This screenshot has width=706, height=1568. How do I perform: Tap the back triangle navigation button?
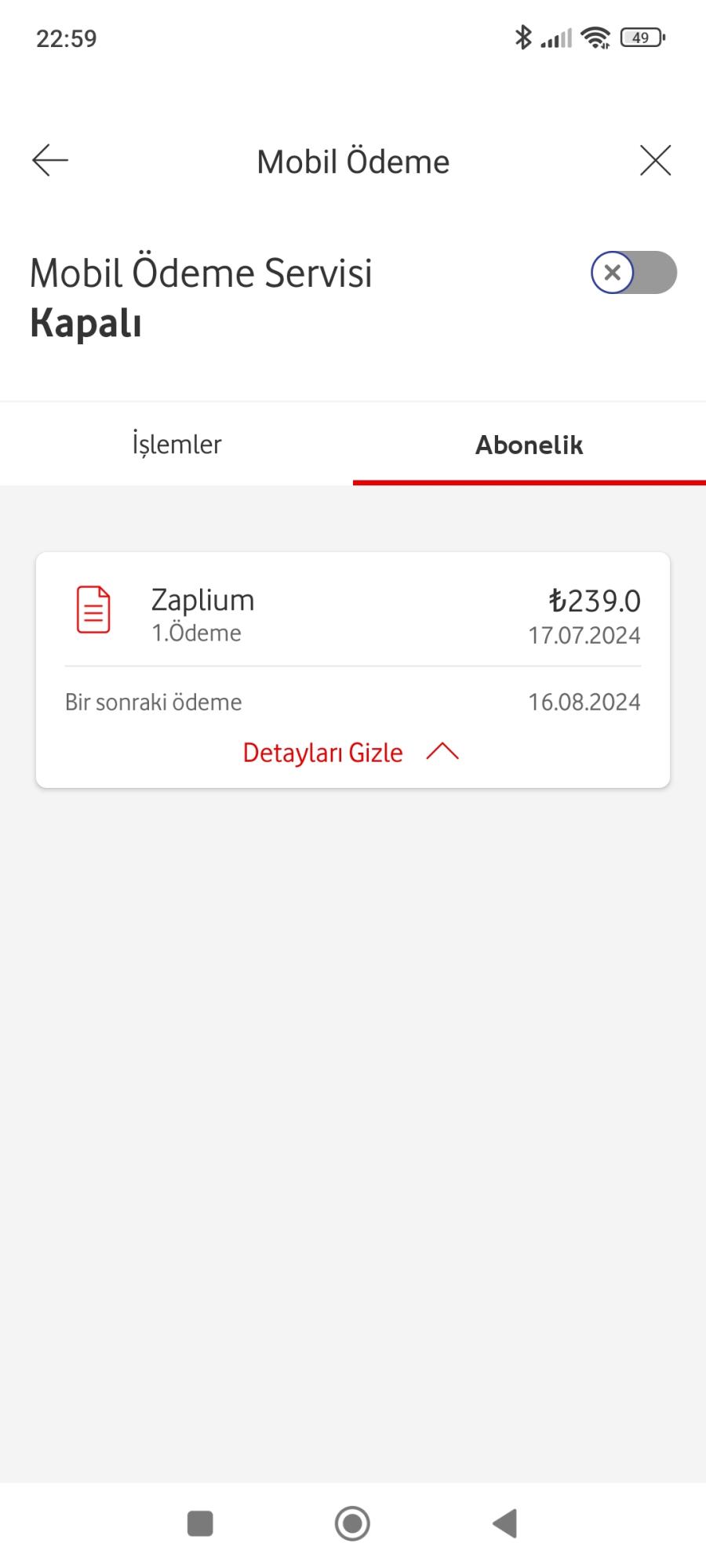504,1523
